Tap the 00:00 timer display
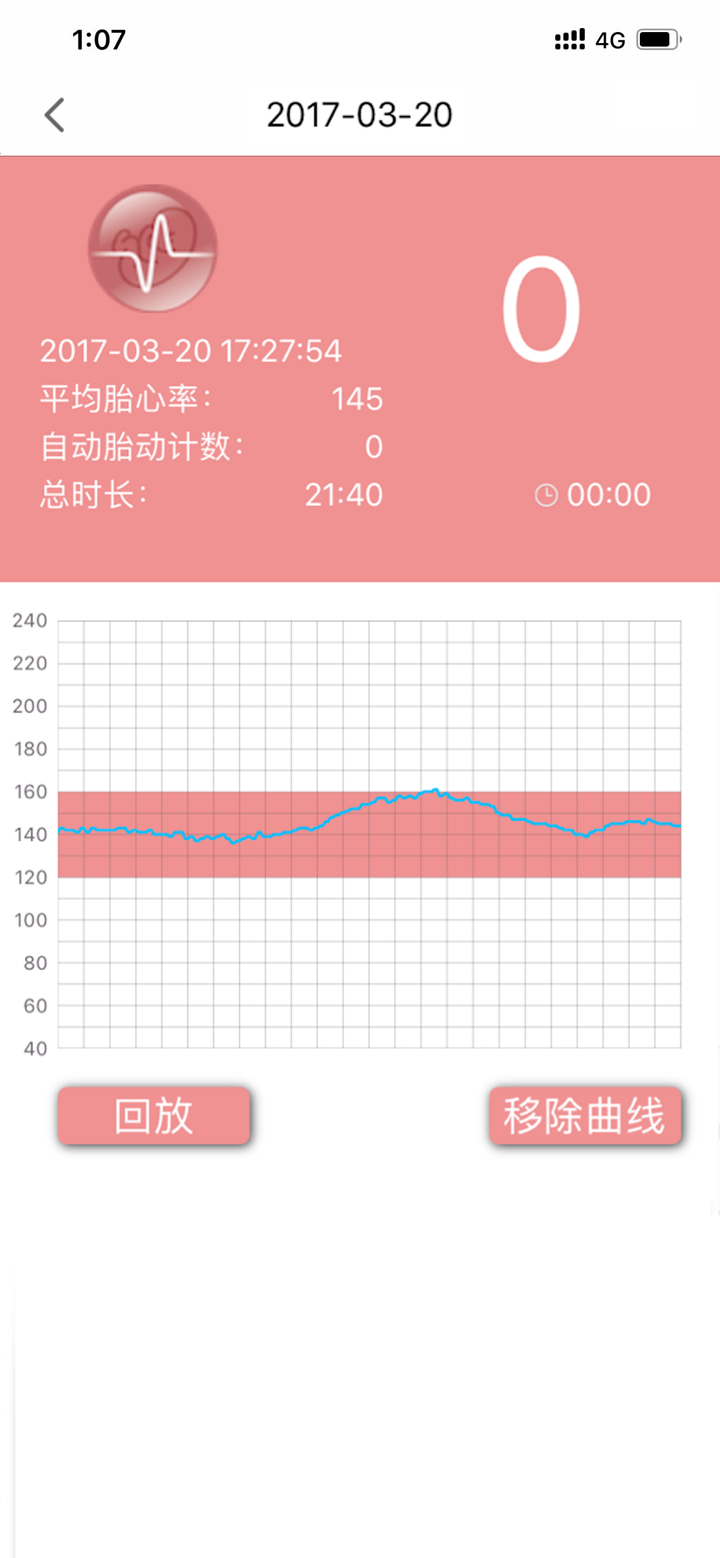 pos(610,494)
